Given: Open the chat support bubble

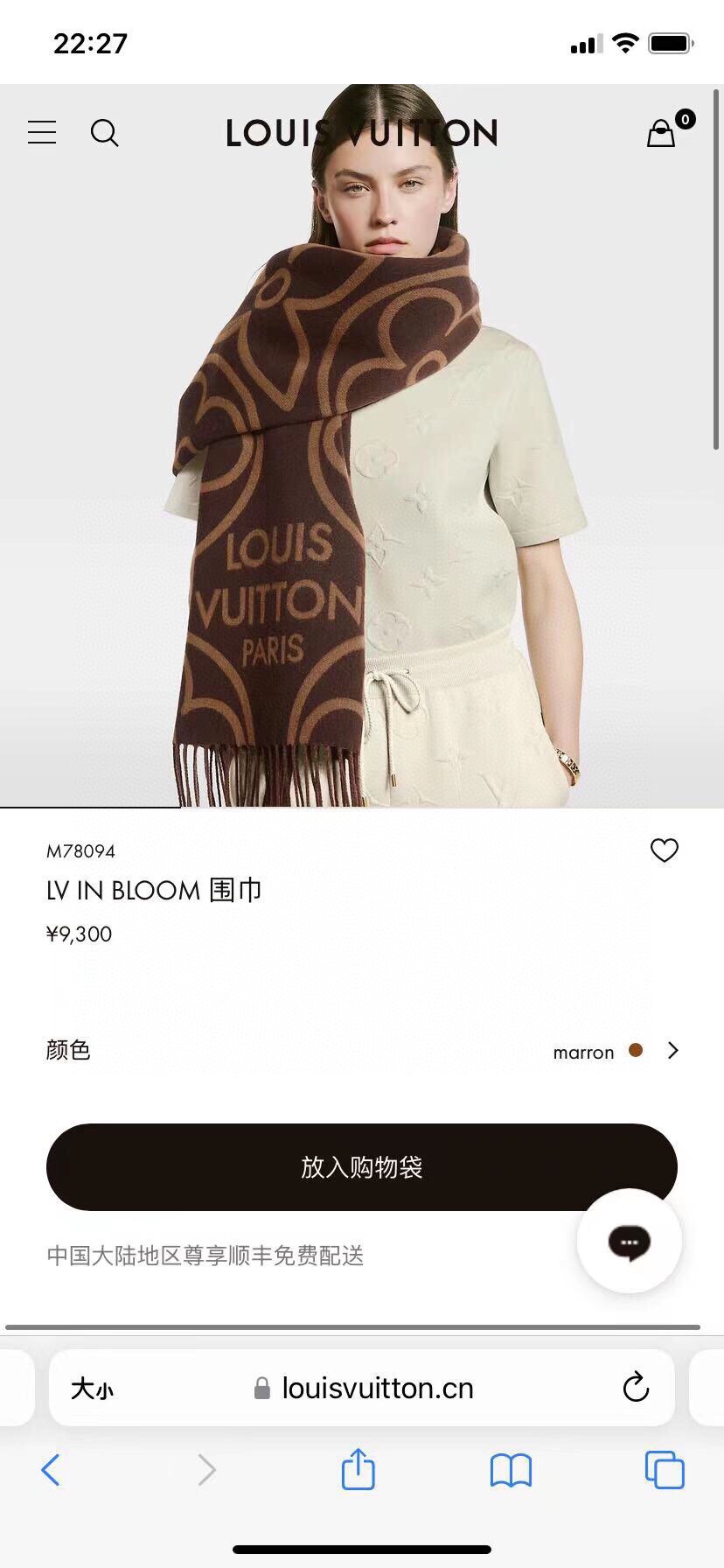Looking at the screenshot, I should 630,1241.
